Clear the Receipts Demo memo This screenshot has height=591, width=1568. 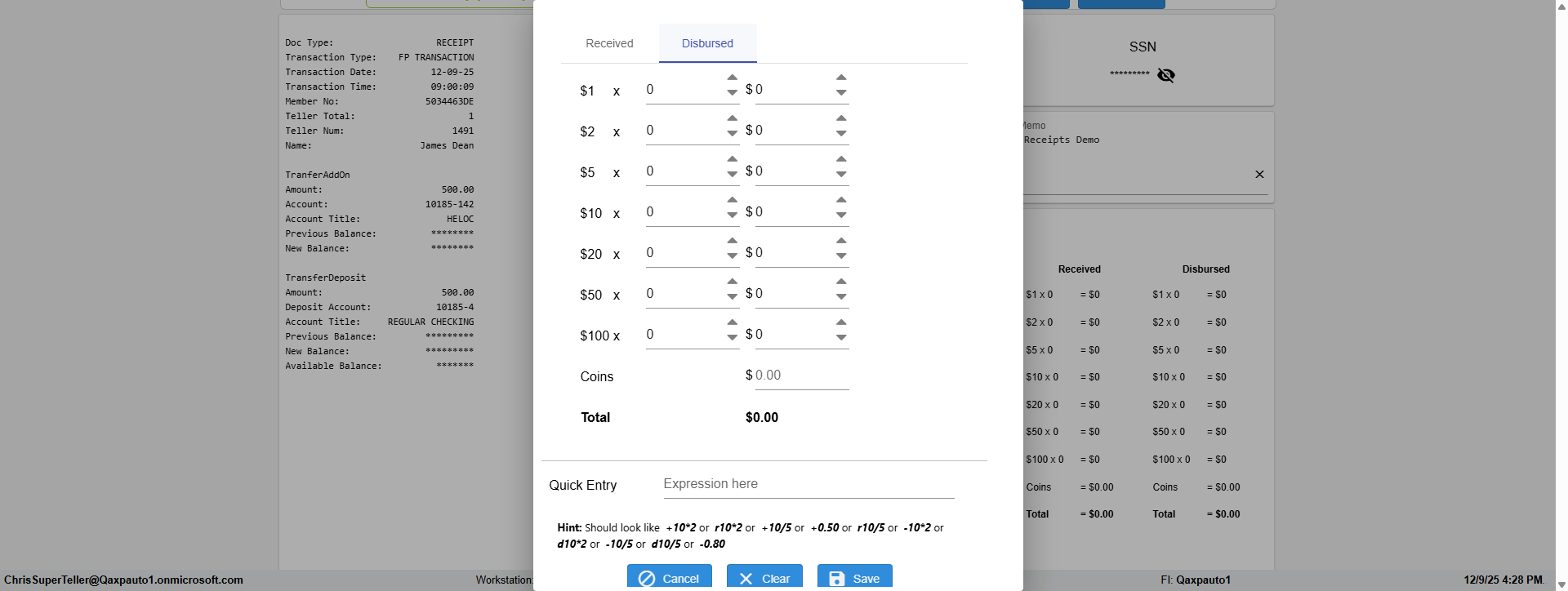(x=1259, y=174)
